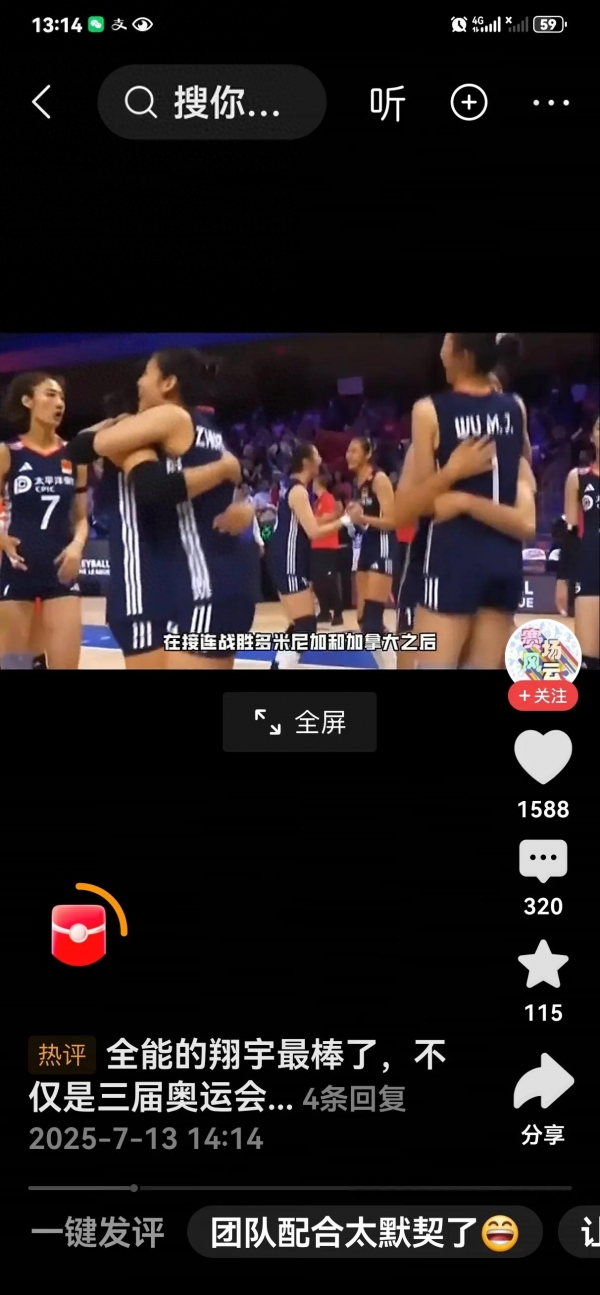Follow the creator via +关注
This screenshot has height=1295, width=600.
click(x=543, y=696)
